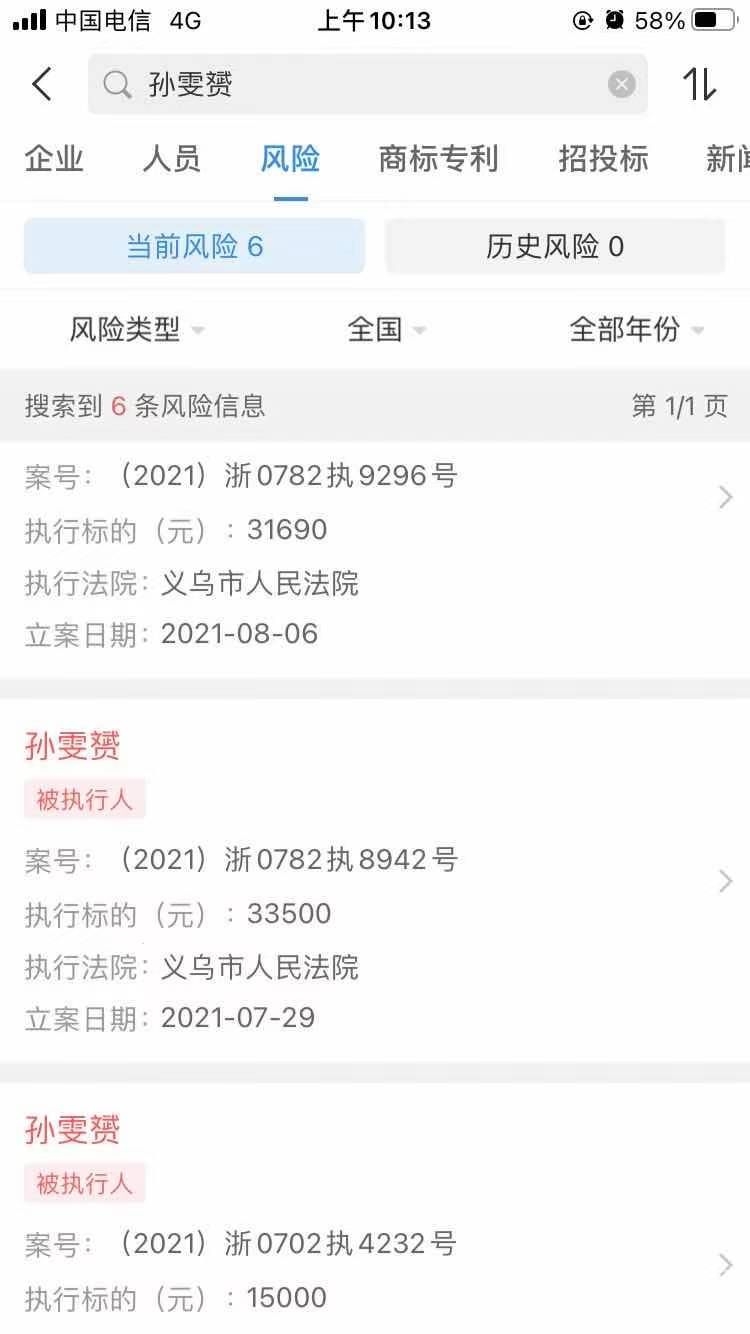
Task: Open the sort order icon
Action: 699,84
